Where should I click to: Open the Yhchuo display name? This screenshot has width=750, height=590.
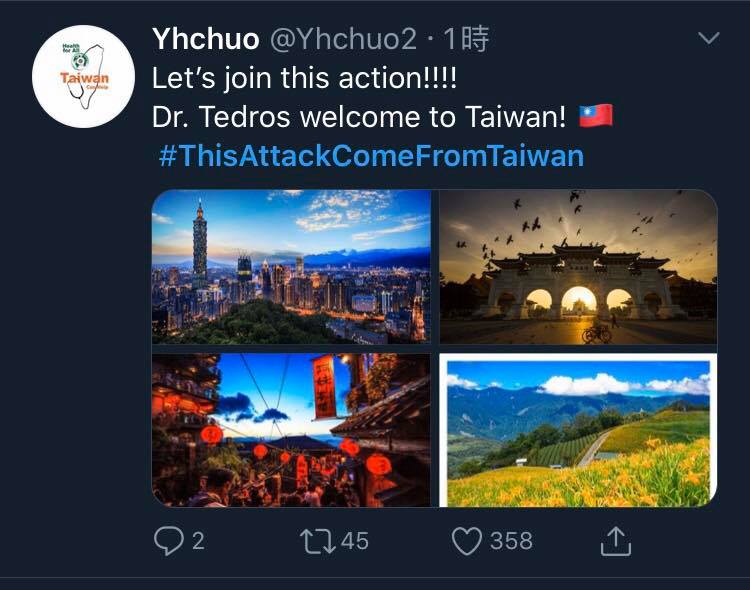204,40
